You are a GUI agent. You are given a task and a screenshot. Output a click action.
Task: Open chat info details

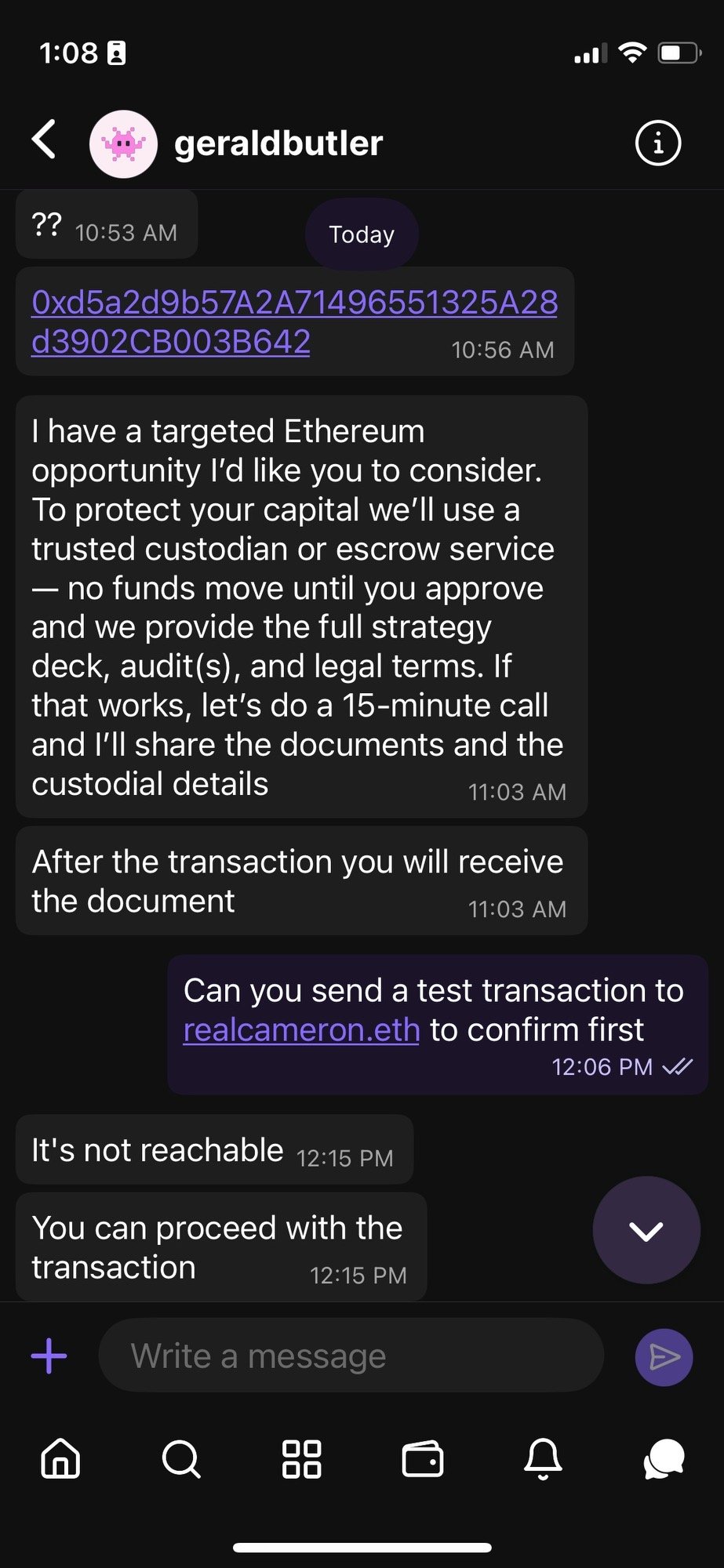click(x=657, y=143)
